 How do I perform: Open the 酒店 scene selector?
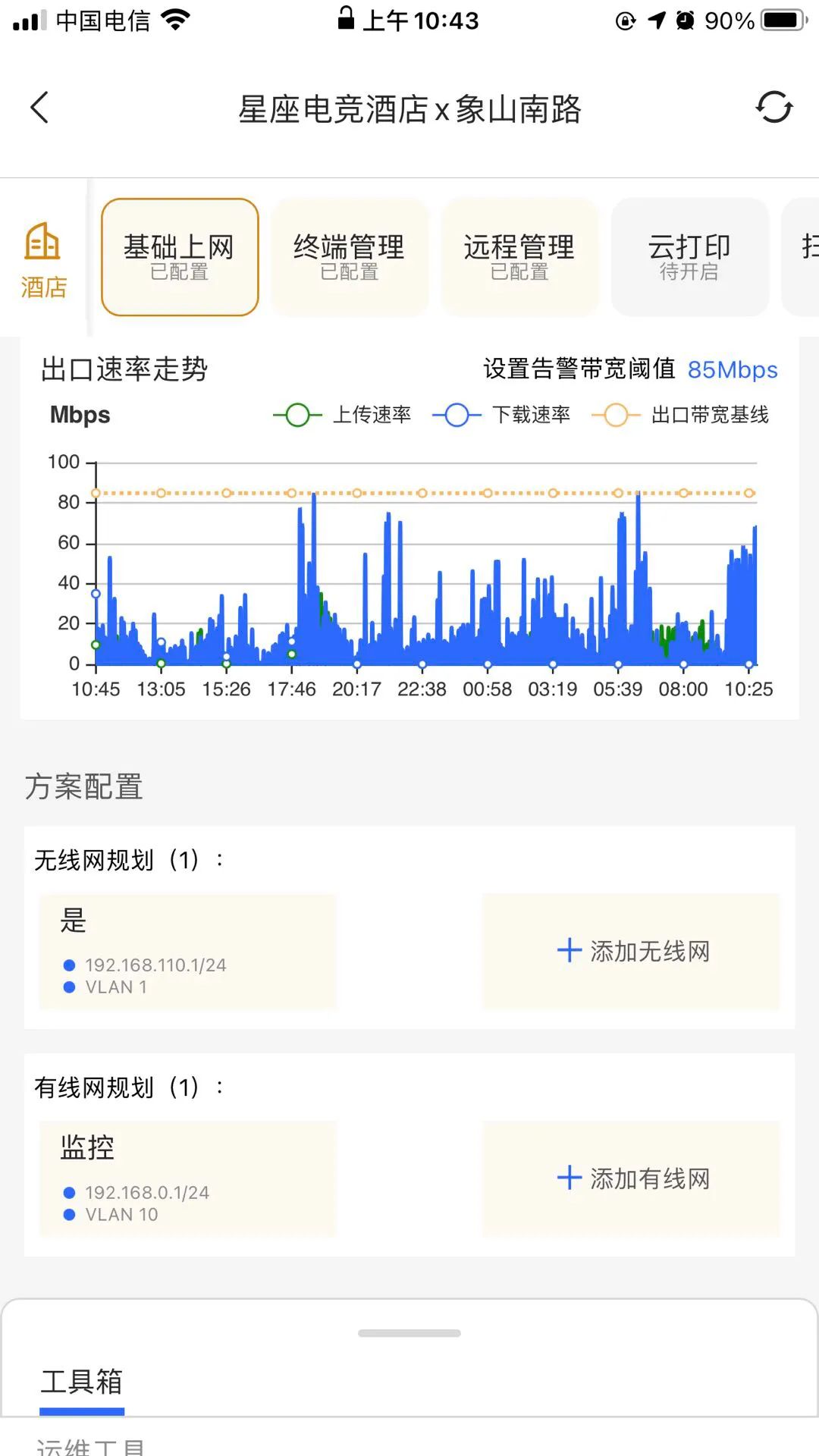43,259
